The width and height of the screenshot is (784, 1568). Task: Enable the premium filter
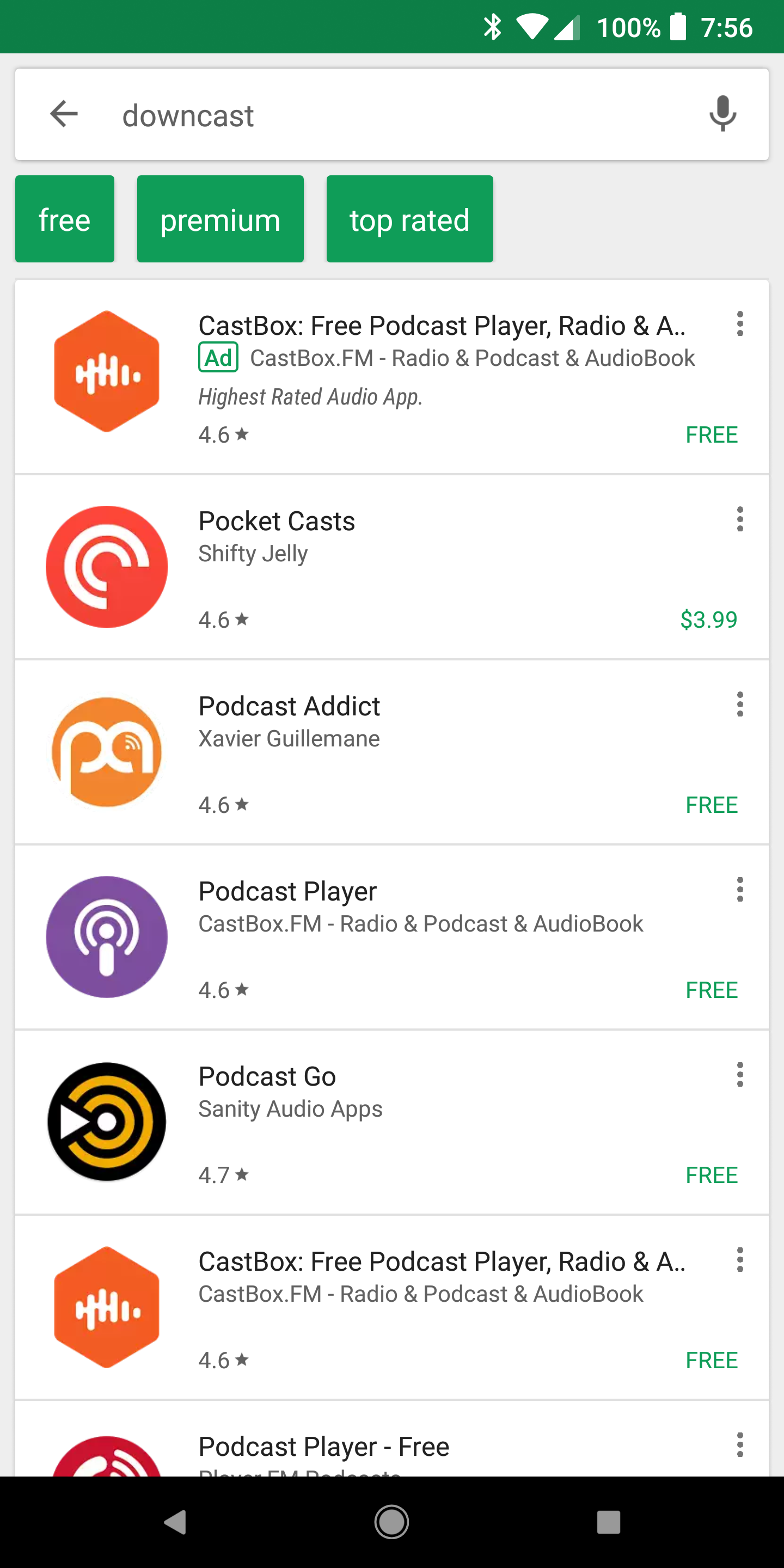tap(220, 218)
